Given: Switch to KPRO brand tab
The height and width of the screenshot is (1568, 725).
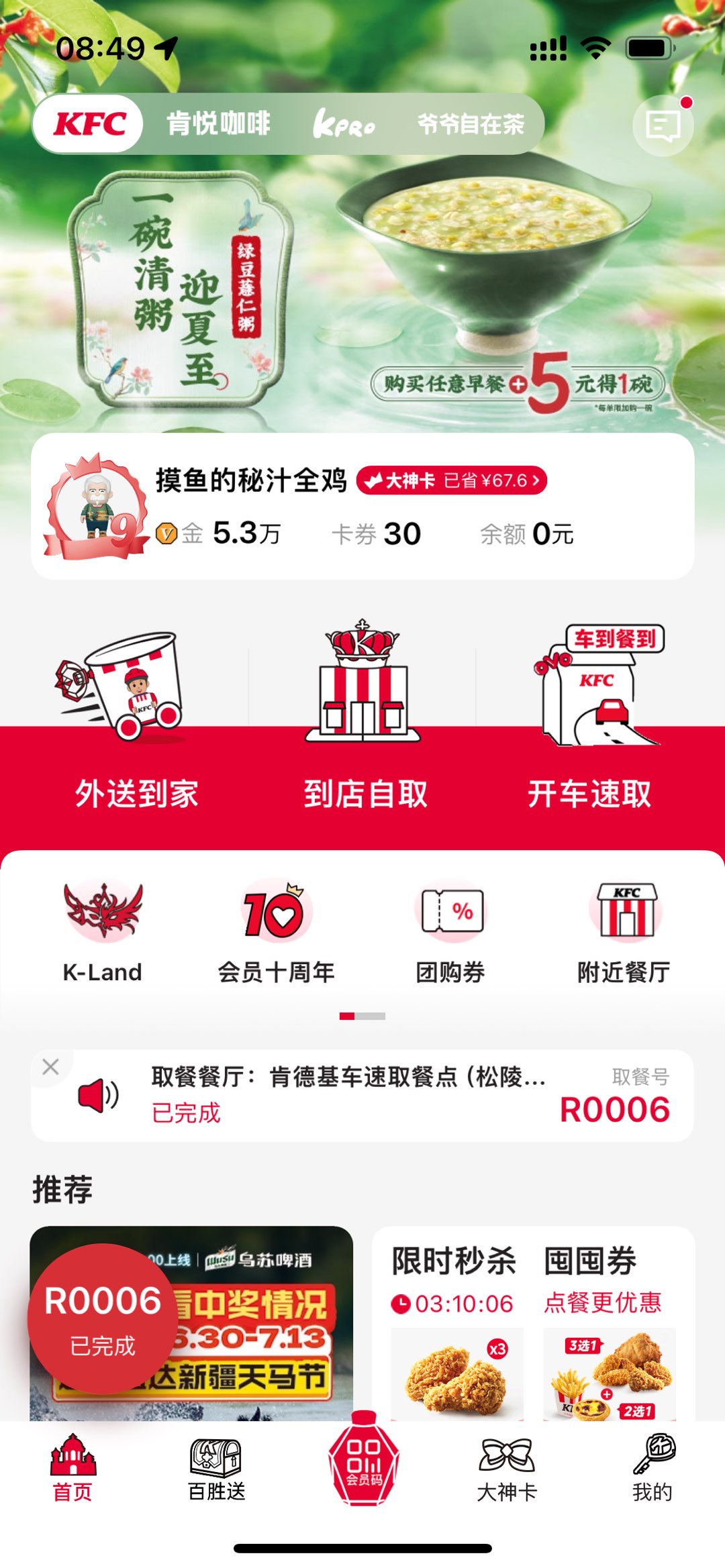Looking at the screenshot, I should pyautogui.click(x=344, y=124).
